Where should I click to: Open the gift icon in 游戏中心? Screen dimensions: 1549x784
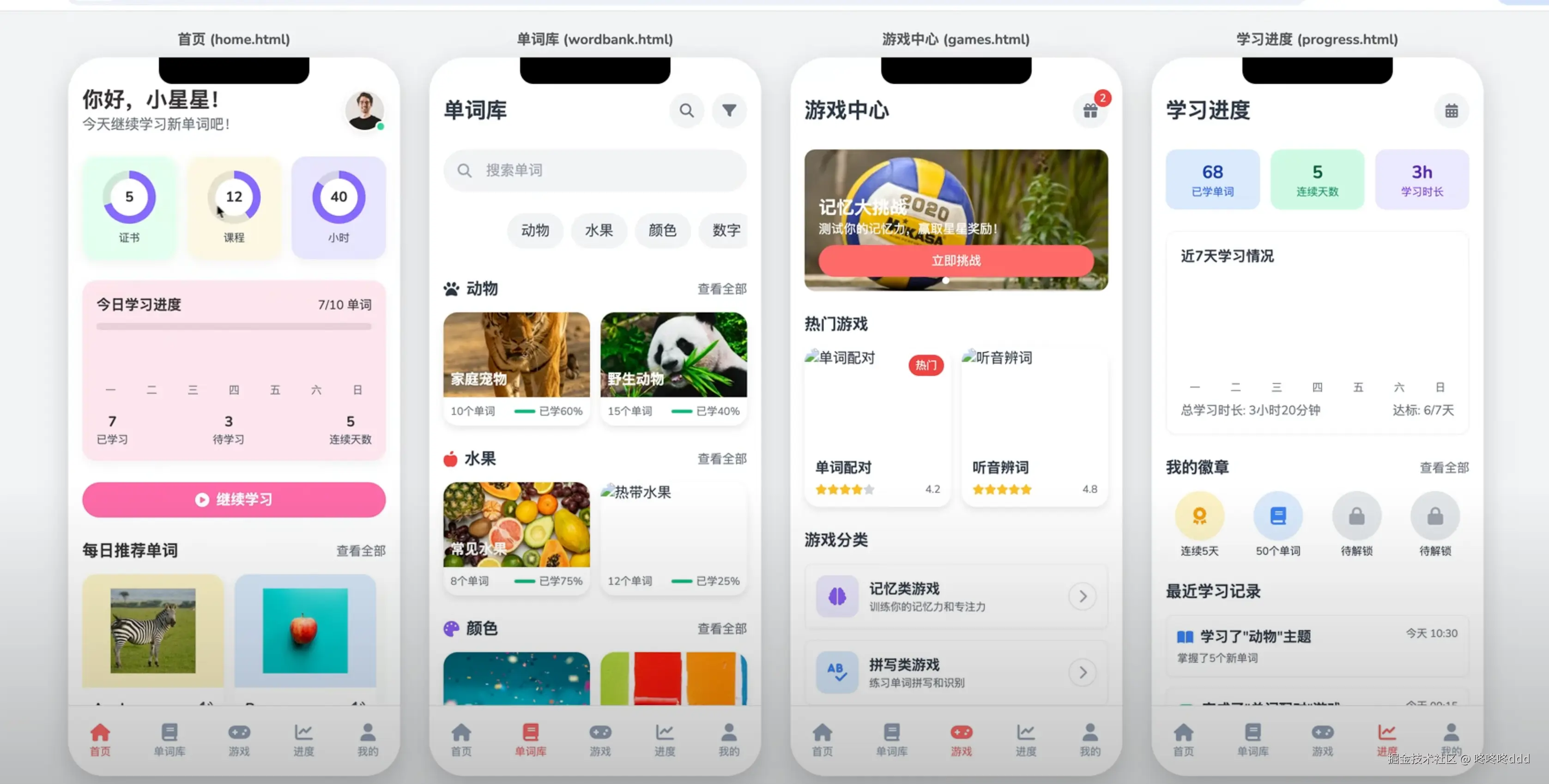[1089, 111]
